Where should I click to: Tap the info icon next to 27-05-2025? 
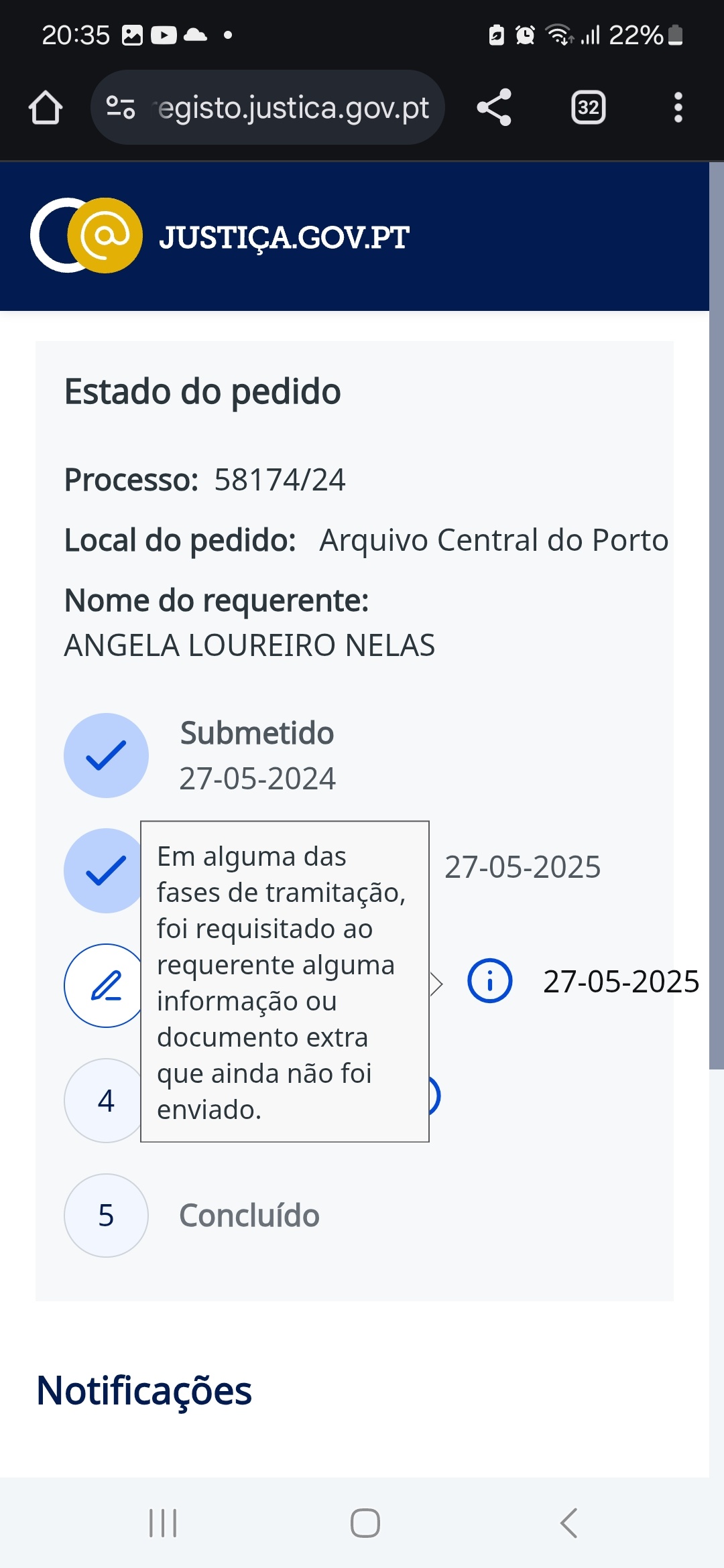(489, 981)
